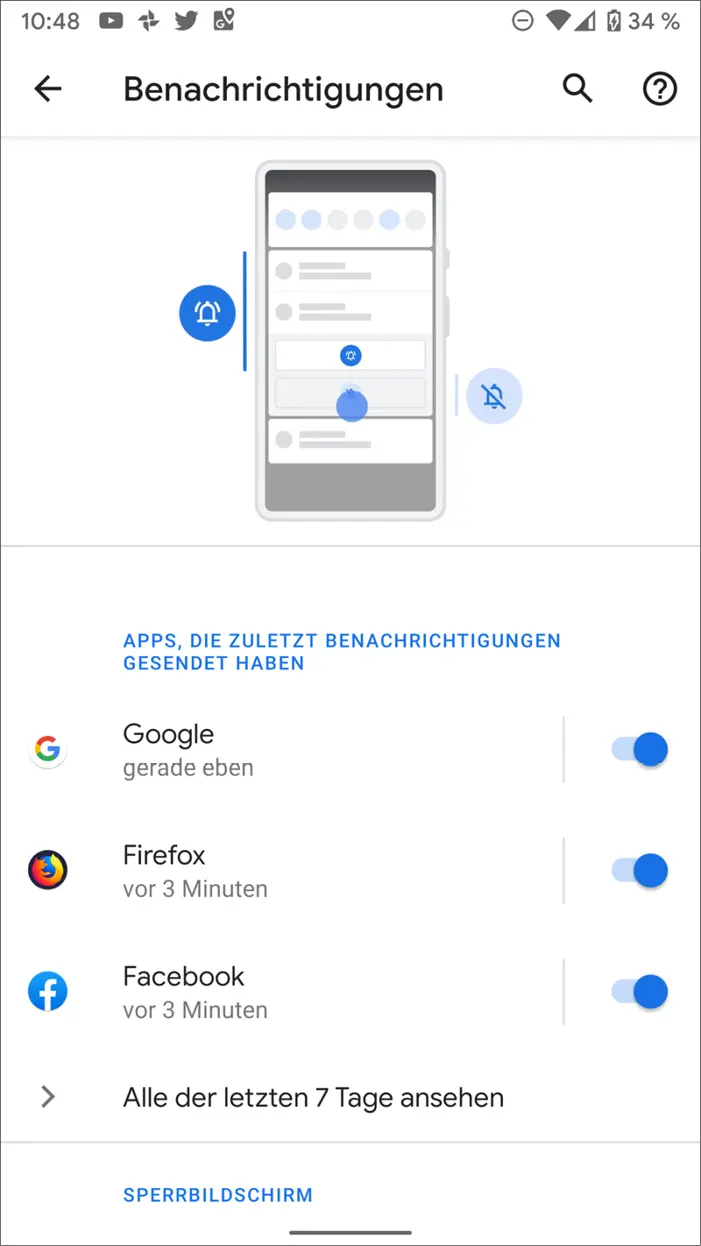Image resolution: width=701 pixels, height=1246 pixels.
Task: Disable notifications for Google
Action: coord(640,749)
